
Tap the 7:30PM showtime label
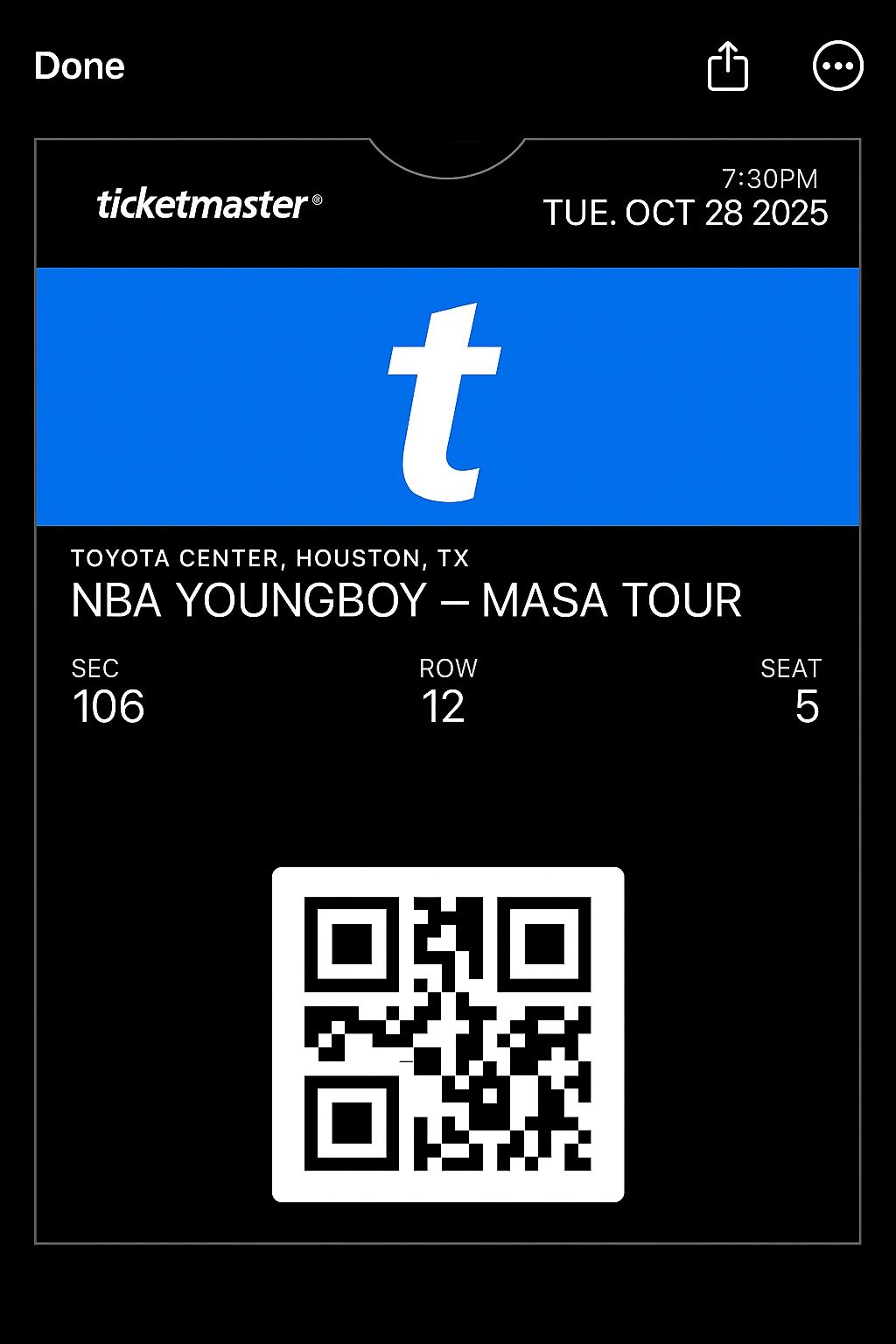click(771, 179)
